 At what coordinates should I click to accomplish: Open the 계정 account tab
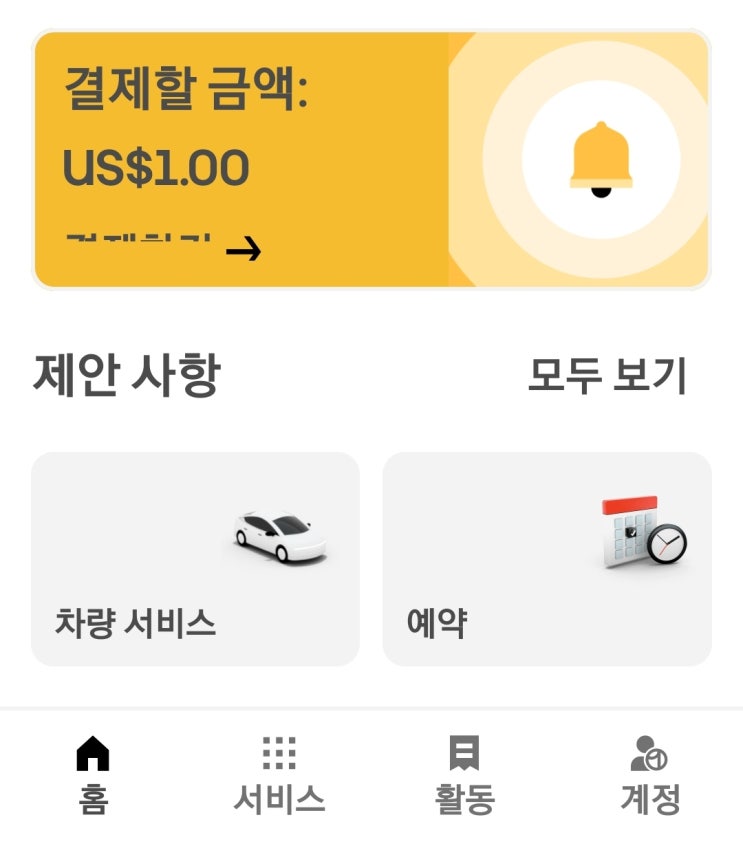coord(650,774)
